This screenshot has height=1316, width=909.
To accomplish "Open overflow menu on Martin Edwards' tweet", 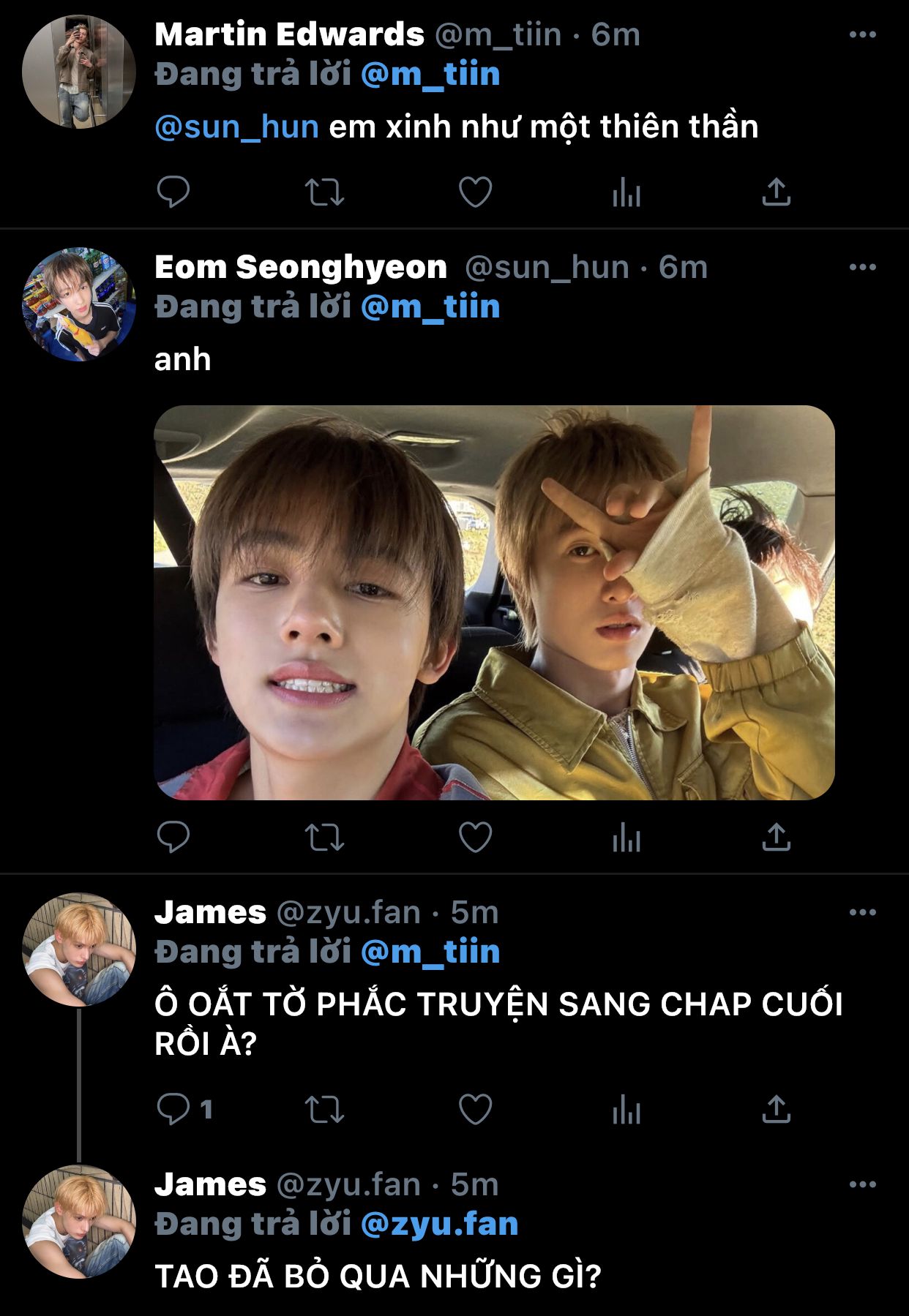I will [x=862, y=34].
